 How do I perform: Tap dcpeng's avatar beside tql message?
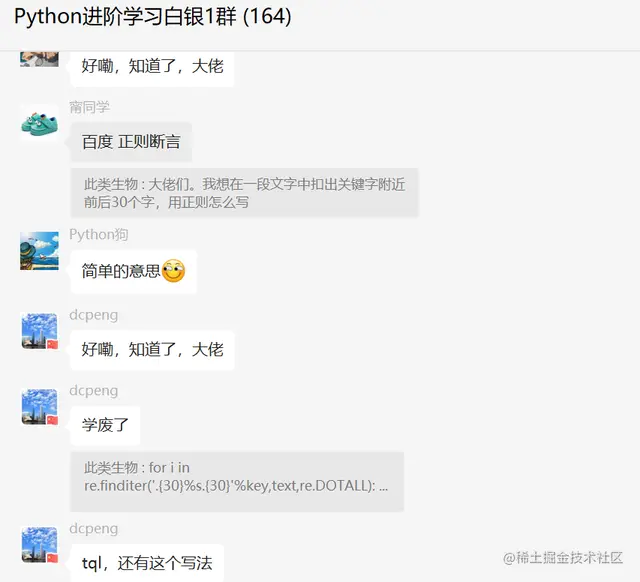tap(39, 545)
